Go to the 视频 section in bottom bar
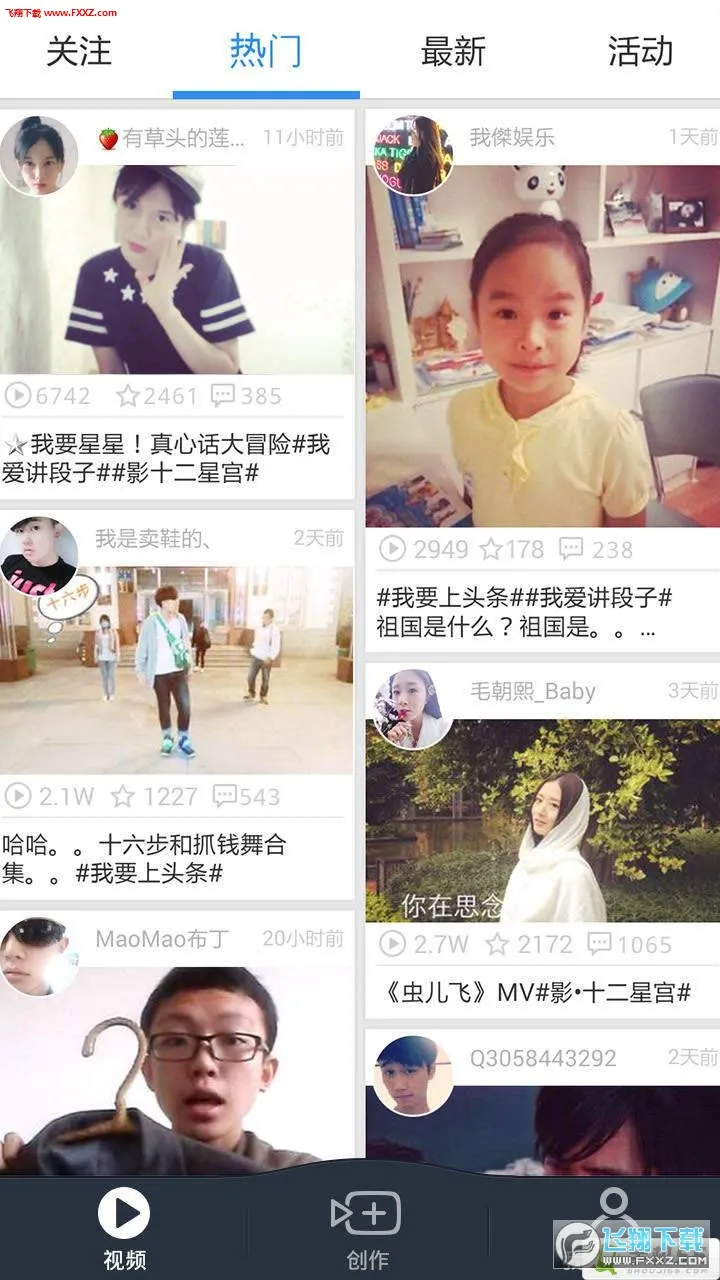 (x=124, y=1229)
